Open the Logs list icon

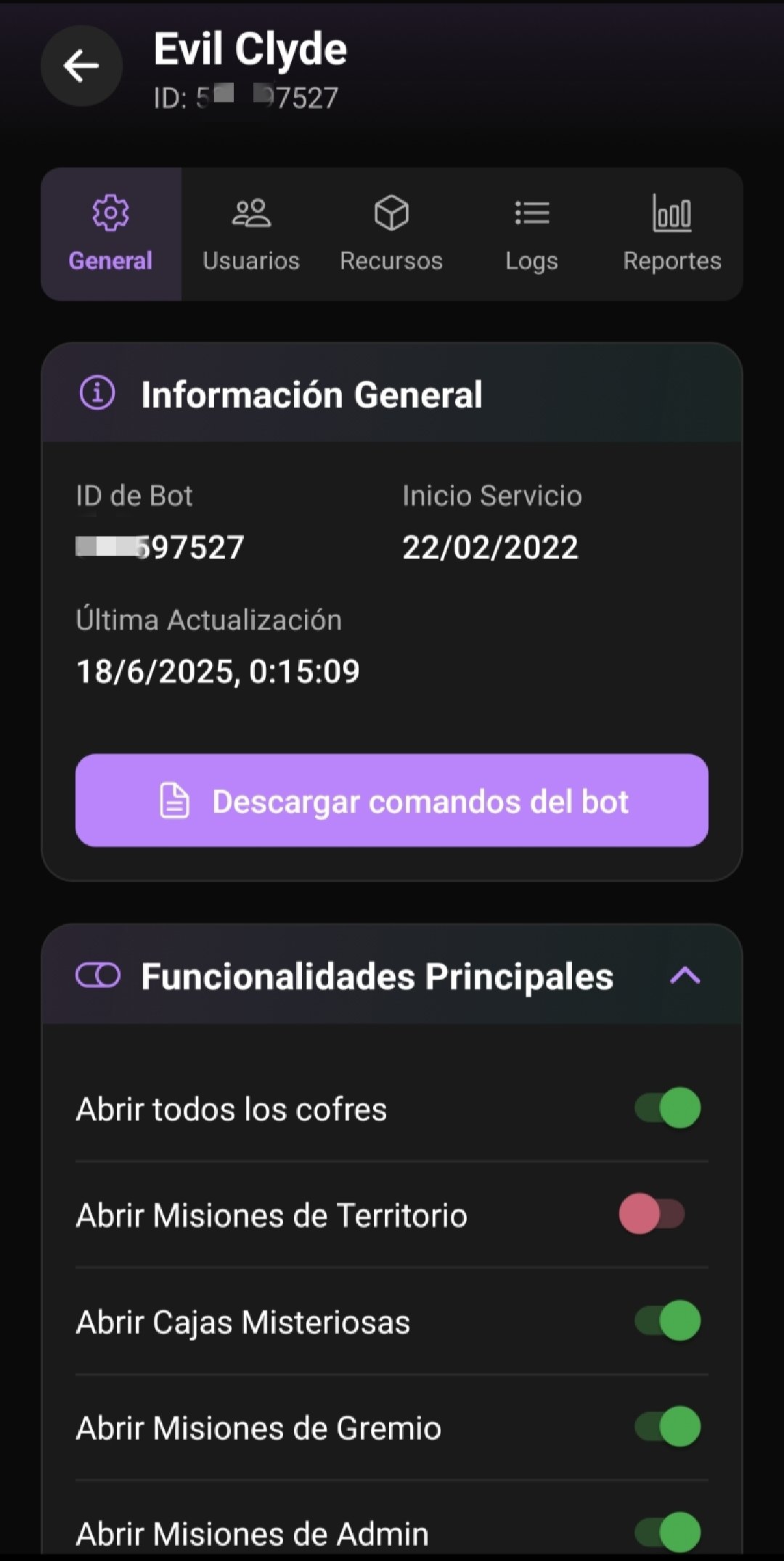[531, 213]
